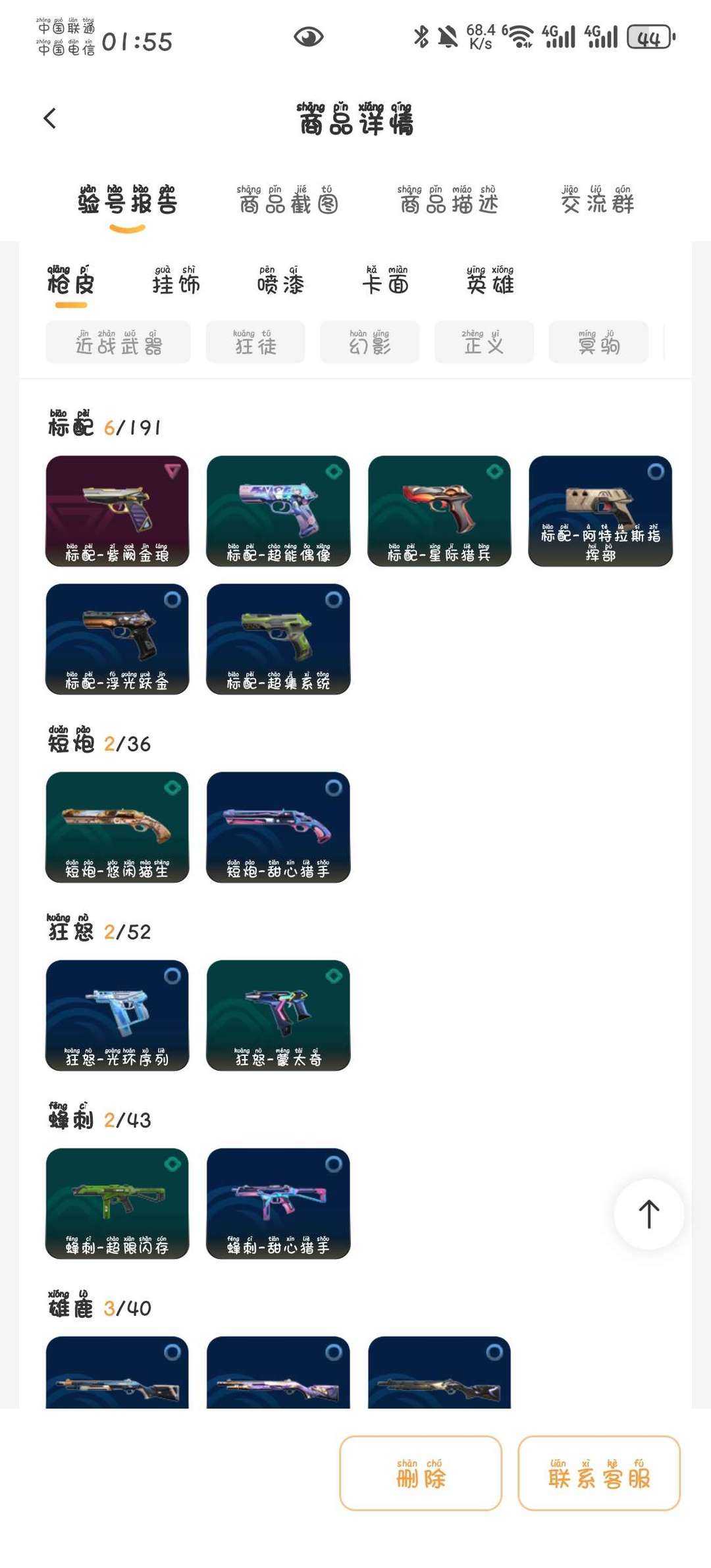
Task: Go back from 商品详情 page
Action: pos(50,118)
